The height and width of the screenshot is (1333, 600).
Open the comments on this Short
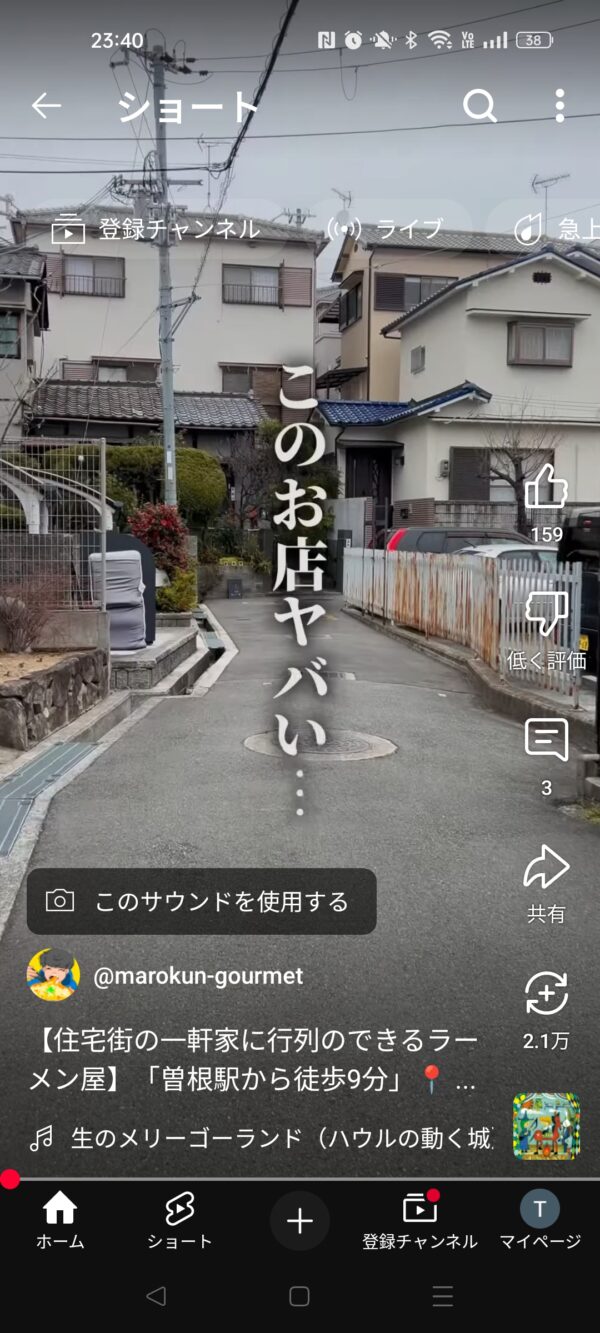(546, 741)
